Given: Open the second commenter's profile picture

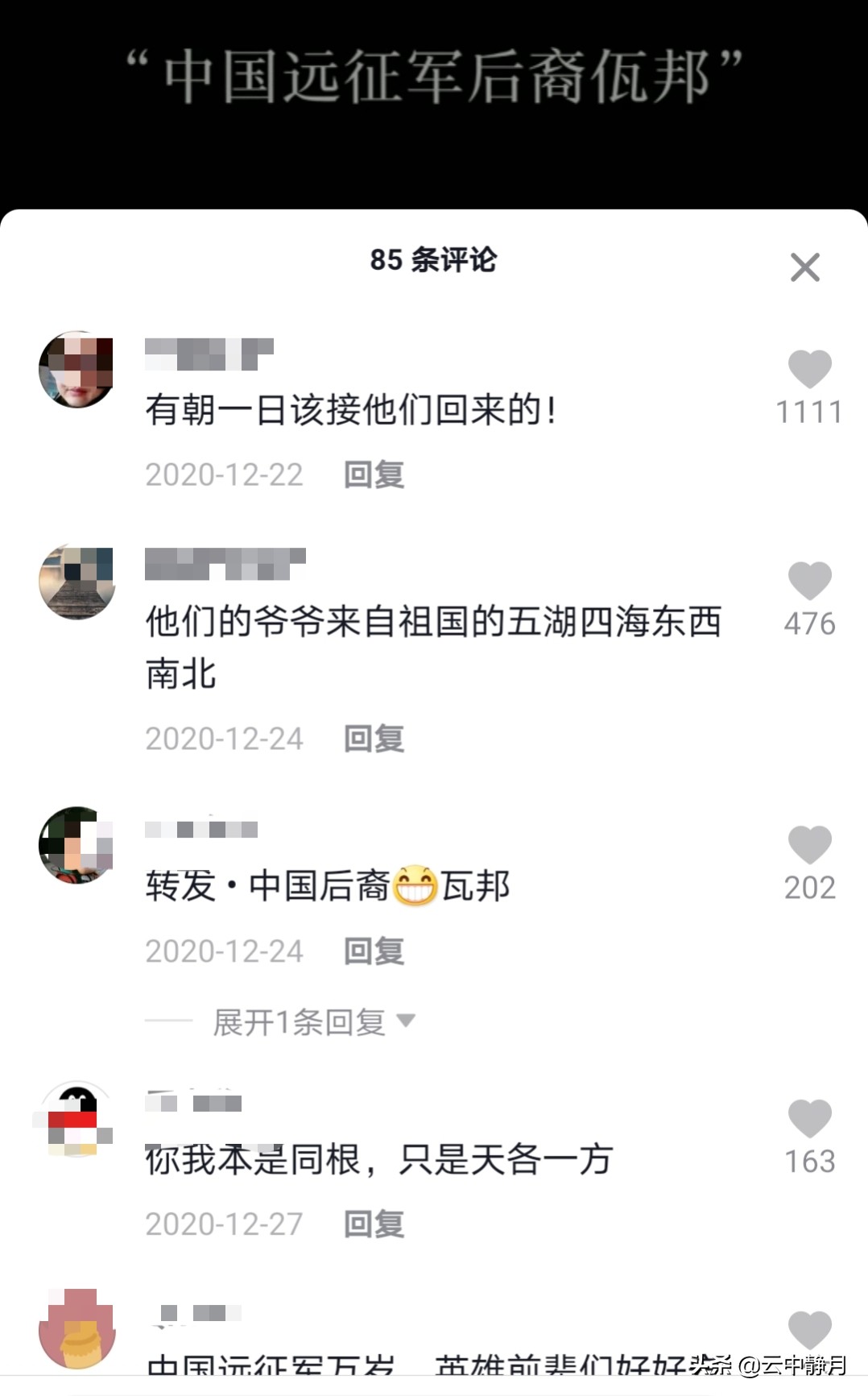Looking at the screenshot, I should pos(77,582).
